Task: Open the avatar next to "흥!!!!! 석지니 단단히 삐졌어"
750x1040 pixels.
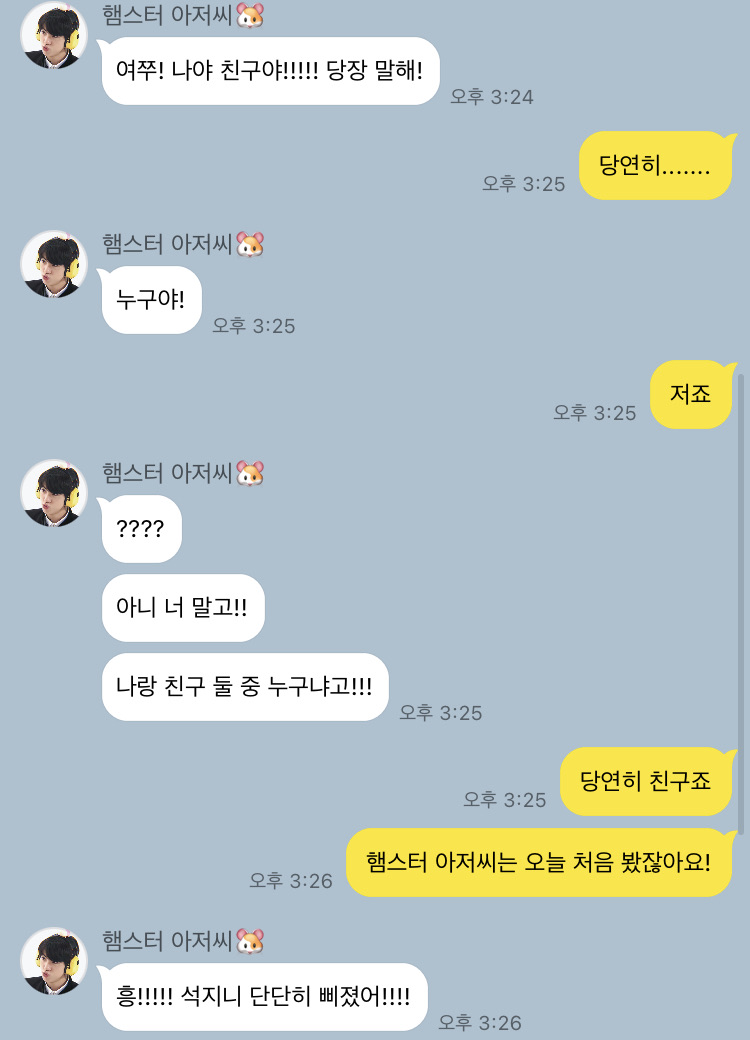Action: 54,961
